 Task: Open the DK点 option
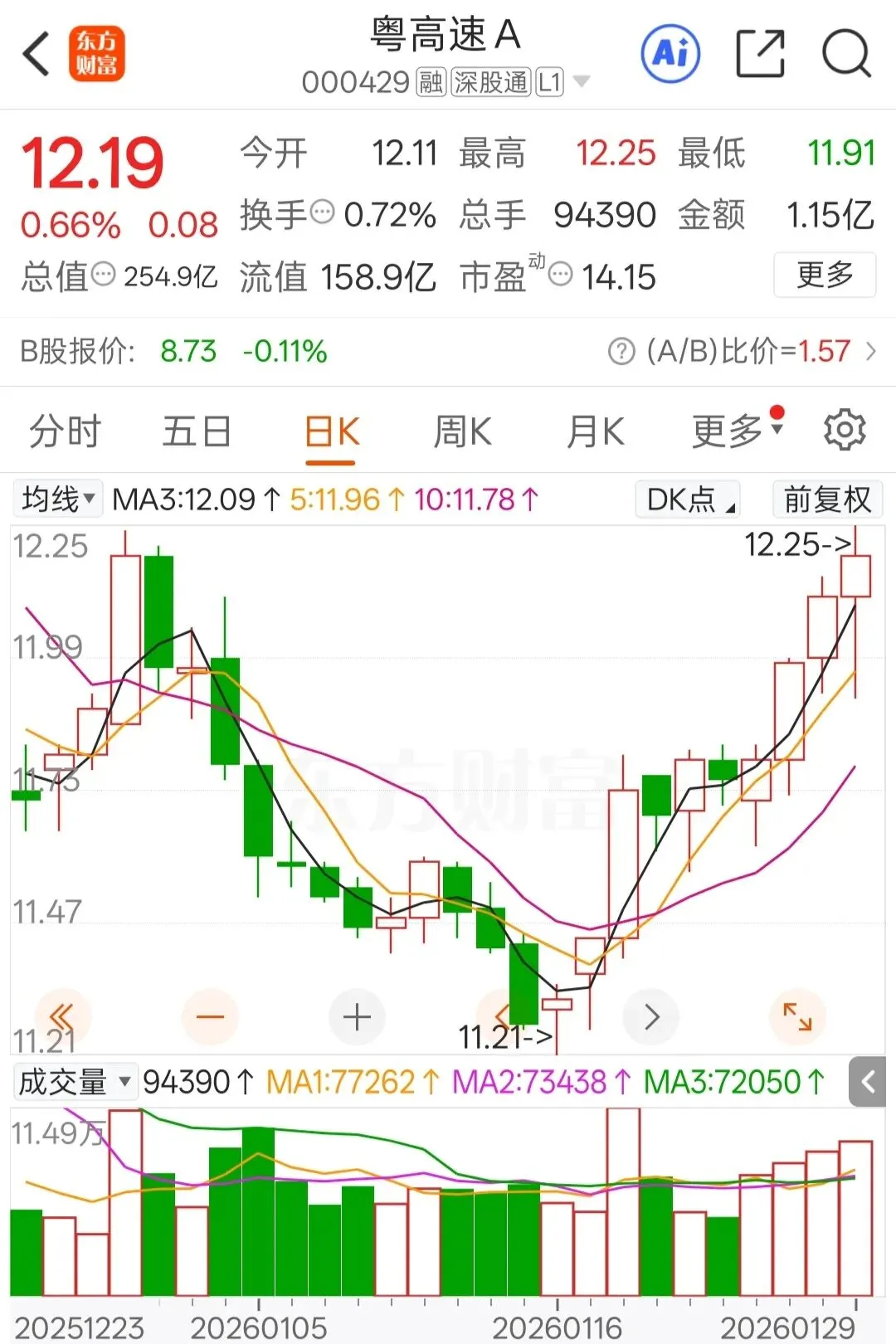[x=687, y=499]
